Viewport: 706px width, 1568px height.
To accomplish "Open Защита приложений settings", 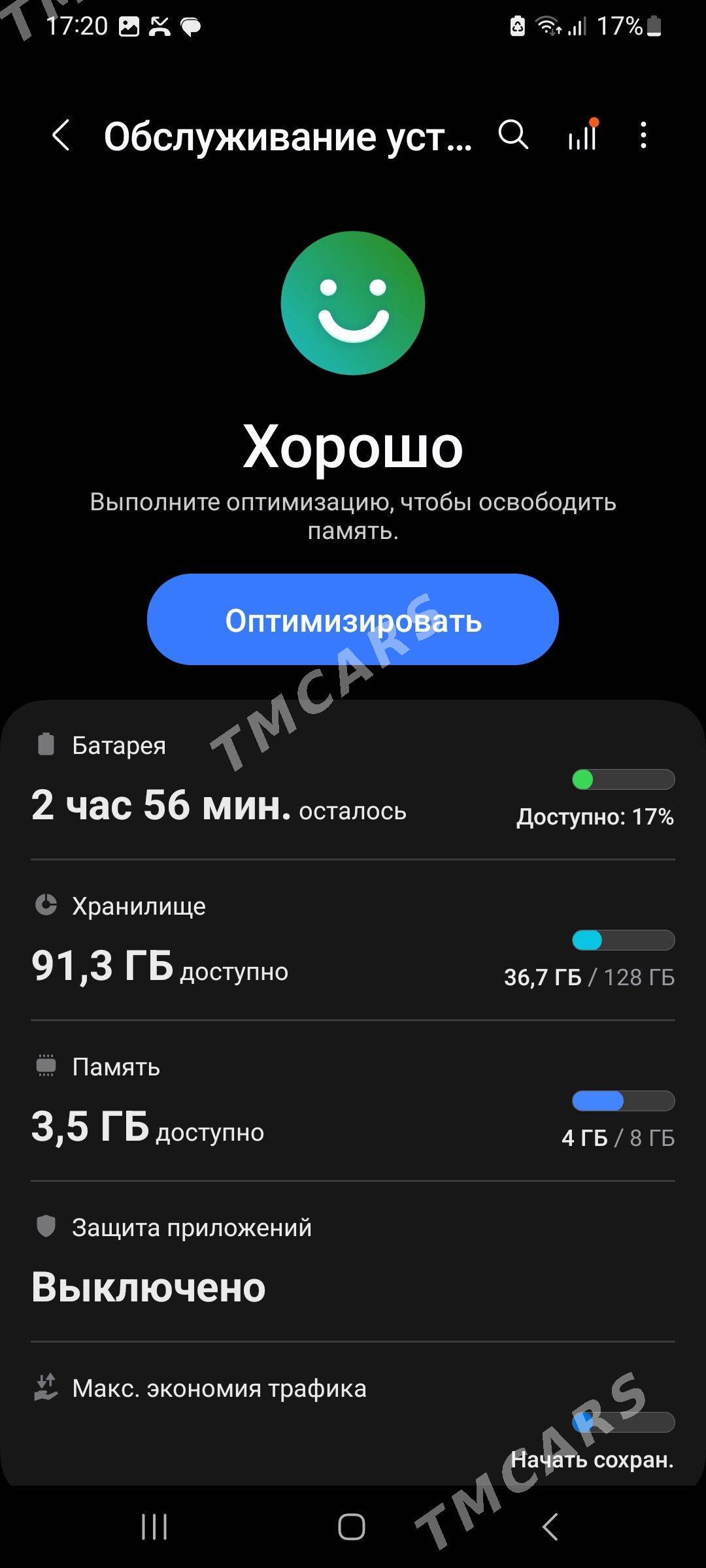I will click(x=353, y=1261).
